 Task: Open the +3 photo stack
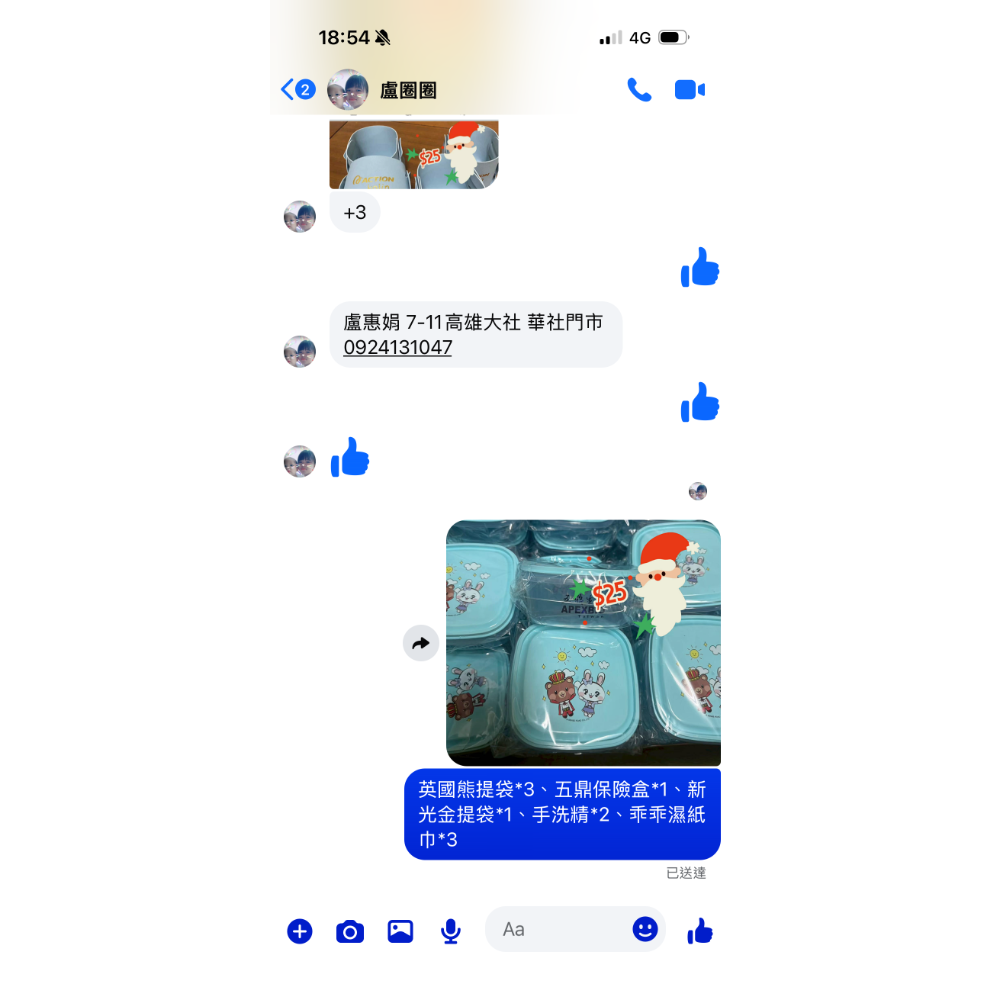pyautogui.click(x=355, y=212)
